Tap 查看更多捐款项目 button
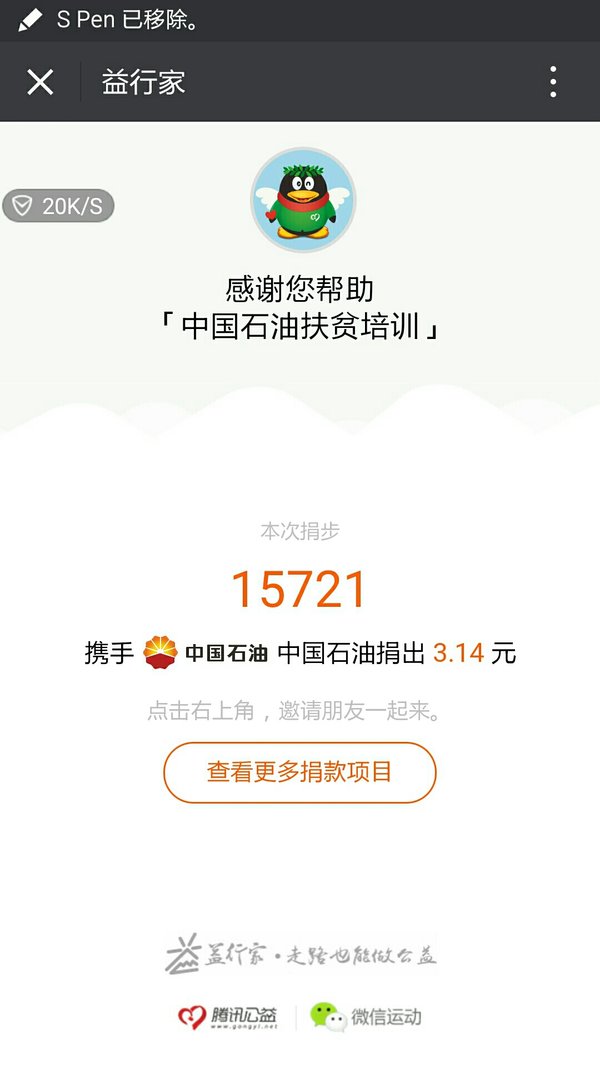Viewport: 600px width, 1067px height. 299,772
